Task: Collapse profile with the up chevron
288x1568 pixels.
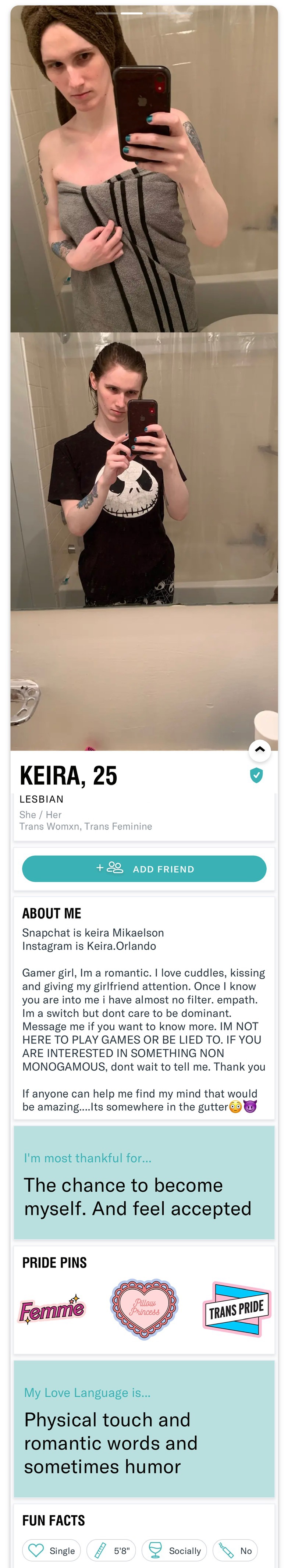Action: 260,750
